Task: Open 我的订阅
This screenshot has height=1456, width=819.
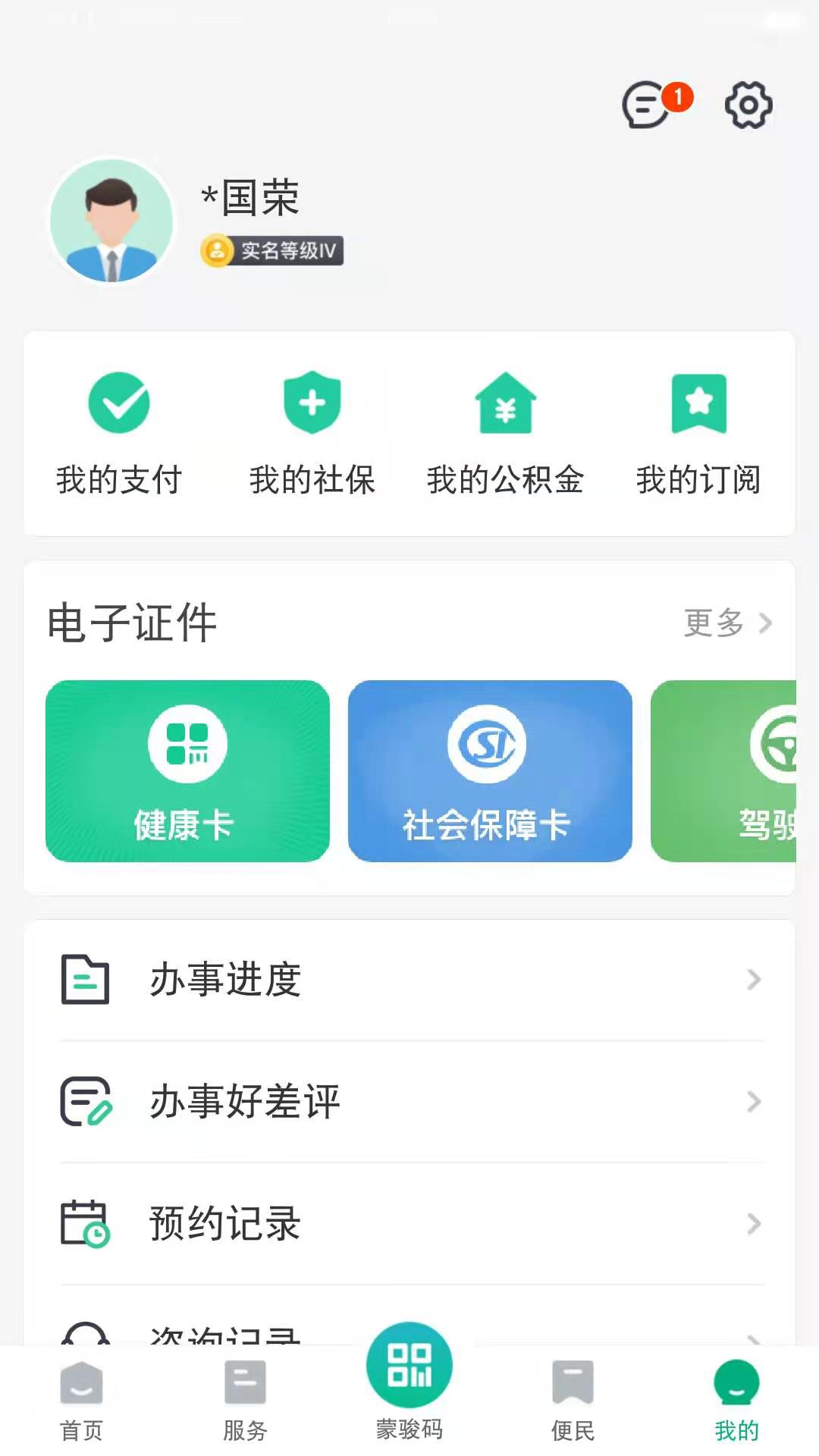Action: pyautogui.click(x=698, y=434)
